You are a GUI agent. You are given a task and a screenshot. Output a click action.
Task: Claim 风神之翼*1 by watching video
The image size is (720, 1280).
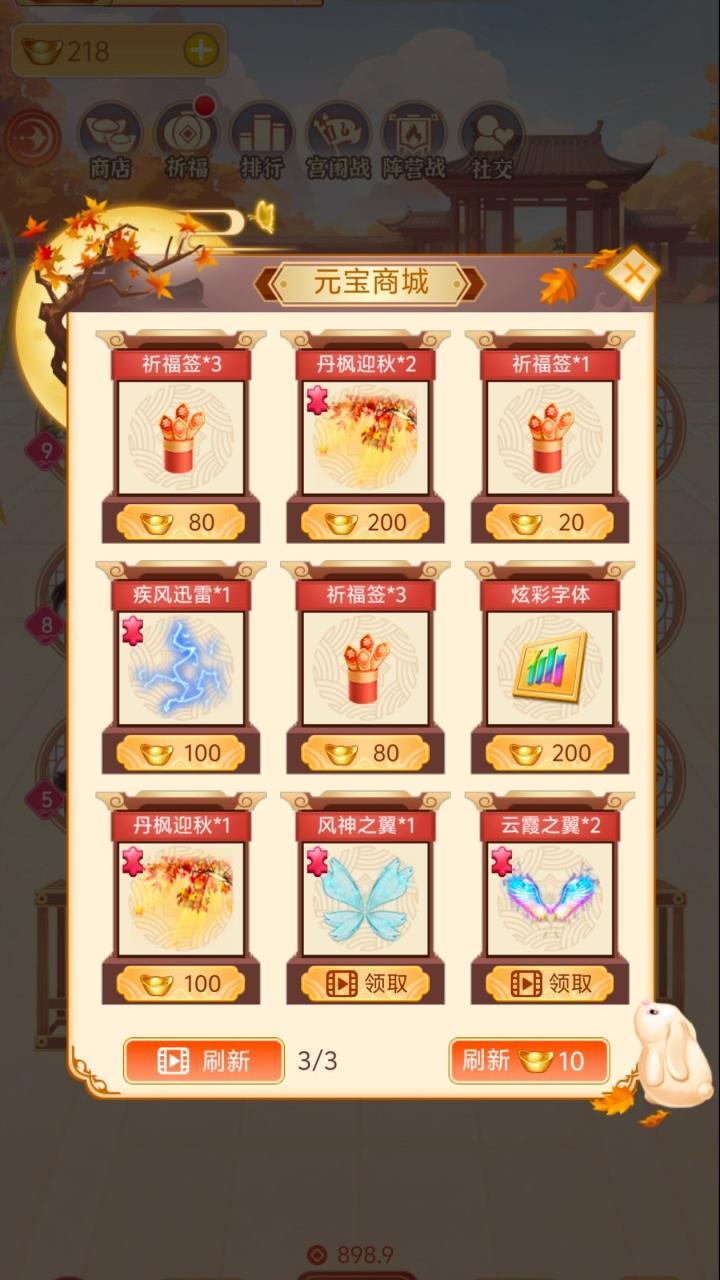click(x=365, y=984)
